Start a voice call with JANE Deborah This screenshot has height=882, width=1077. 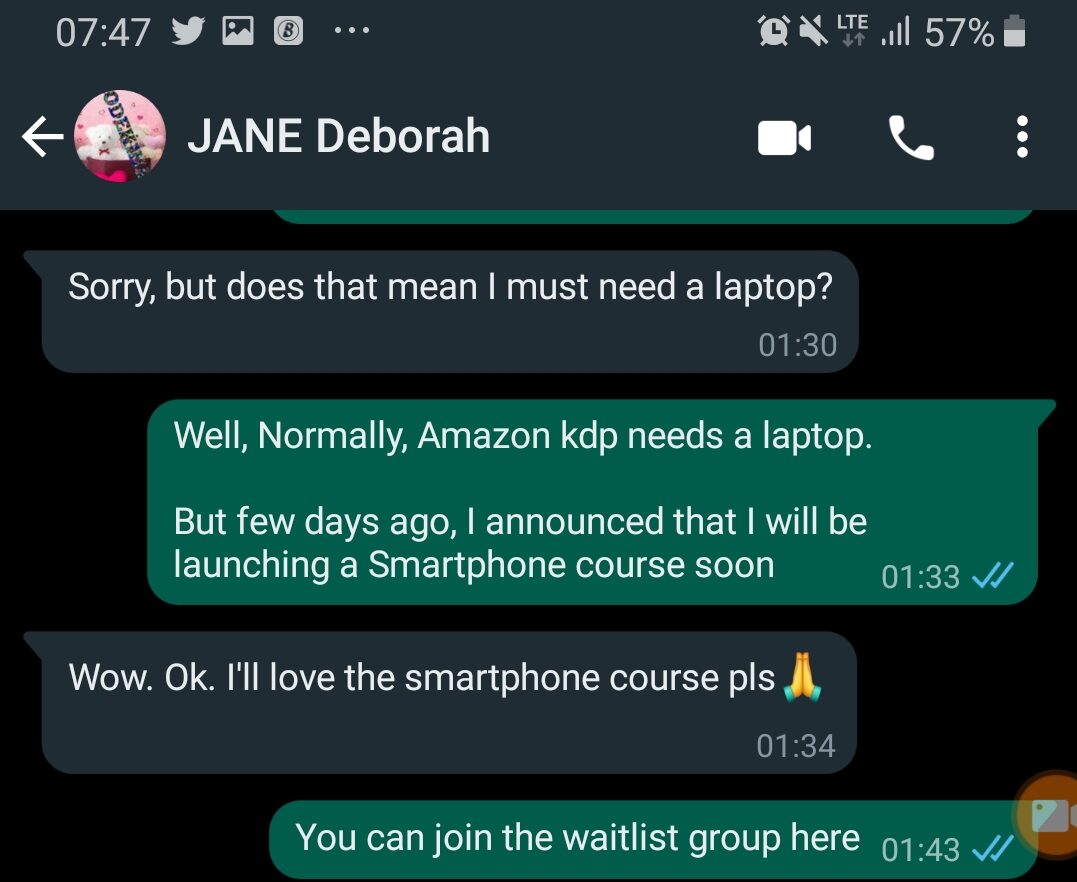(910, 138)
